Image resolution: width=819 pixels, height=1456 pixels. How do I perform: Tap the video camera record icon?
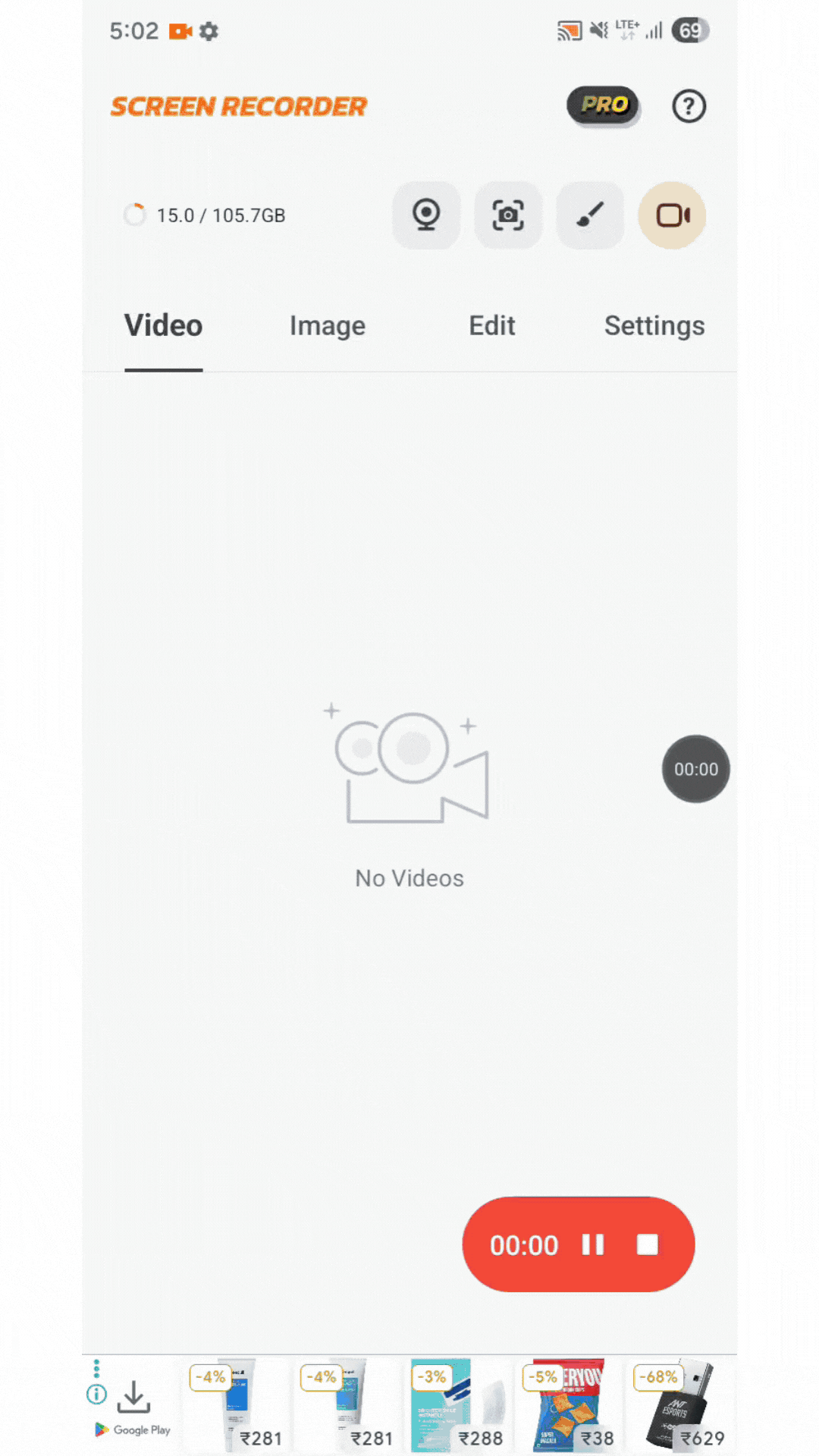[x=672, y=215]
